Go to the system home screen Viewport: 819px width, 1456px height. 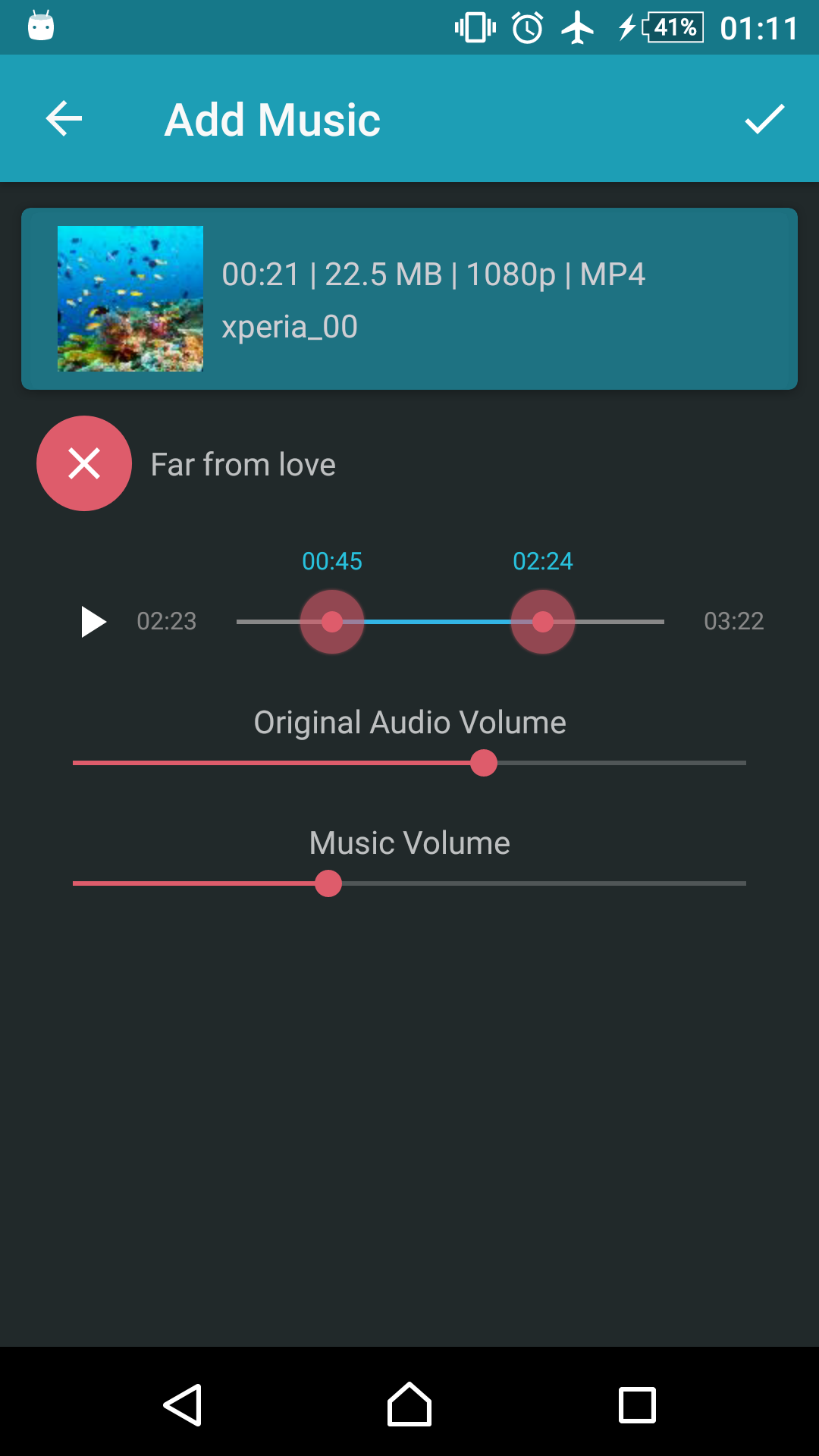click(x=409, y=1405)
